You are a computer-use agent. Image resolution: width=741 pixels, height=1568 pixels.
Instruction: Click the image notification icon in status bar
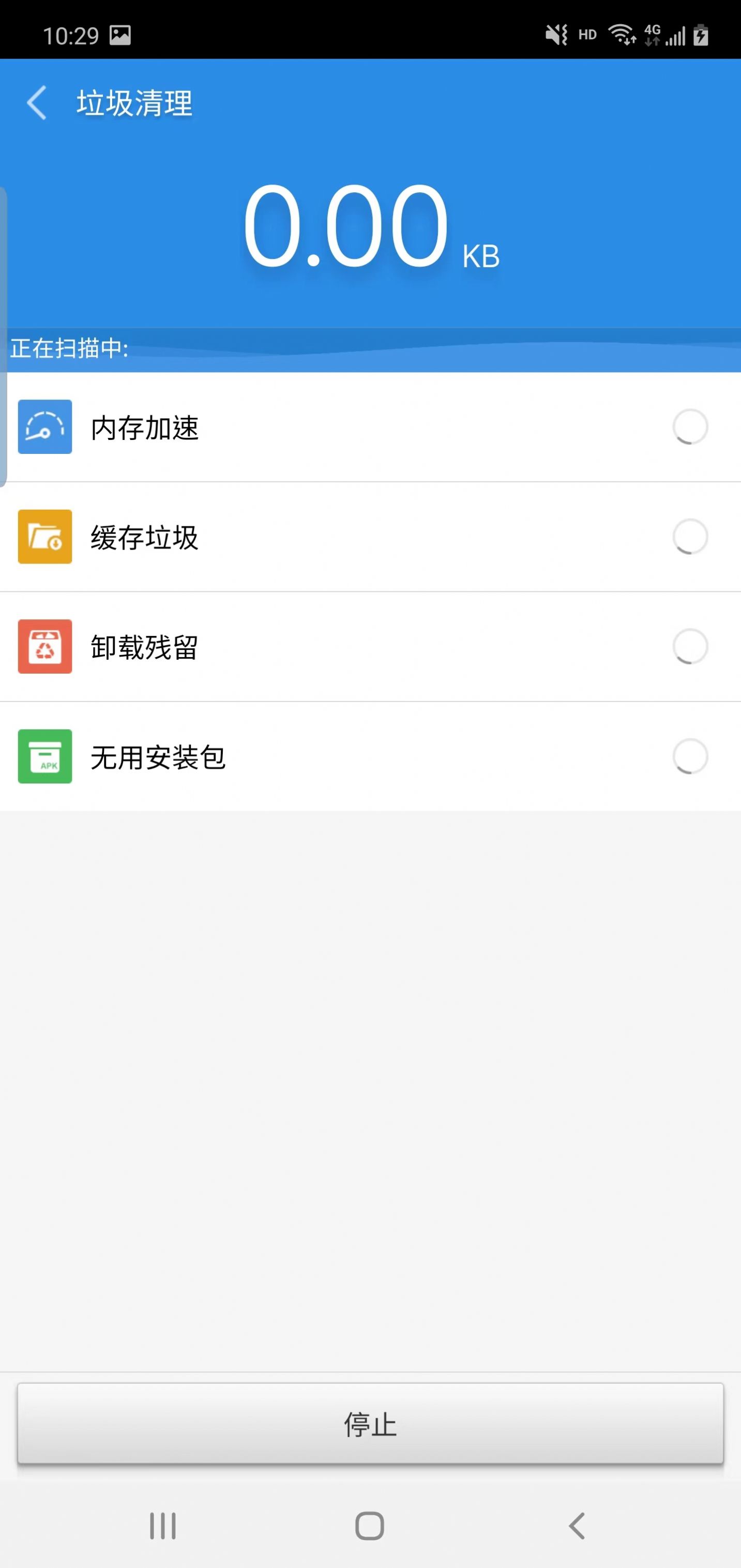click(x=119, y=35)
